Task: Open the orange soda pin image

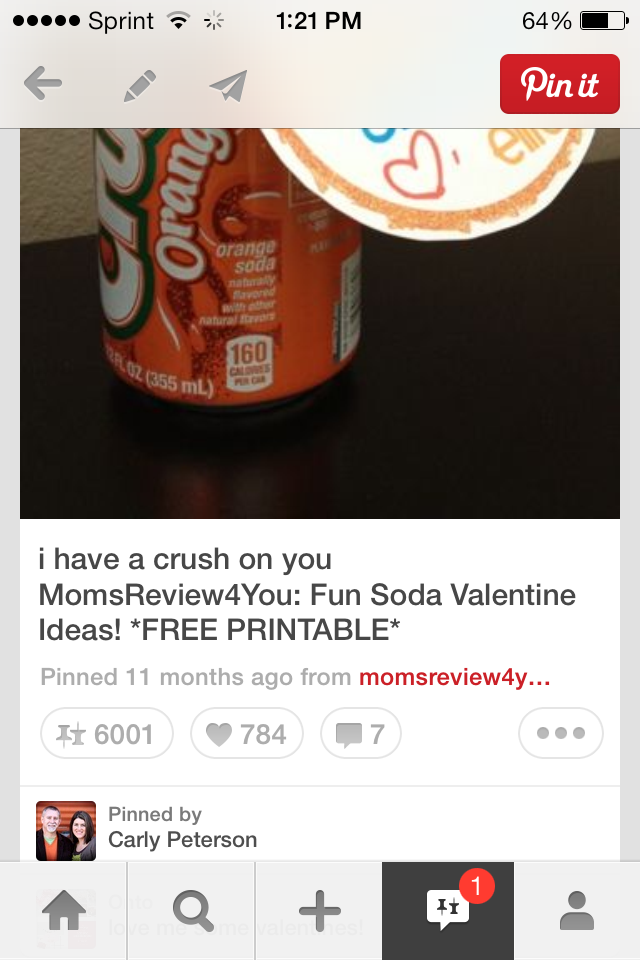Action: [319, 322]
